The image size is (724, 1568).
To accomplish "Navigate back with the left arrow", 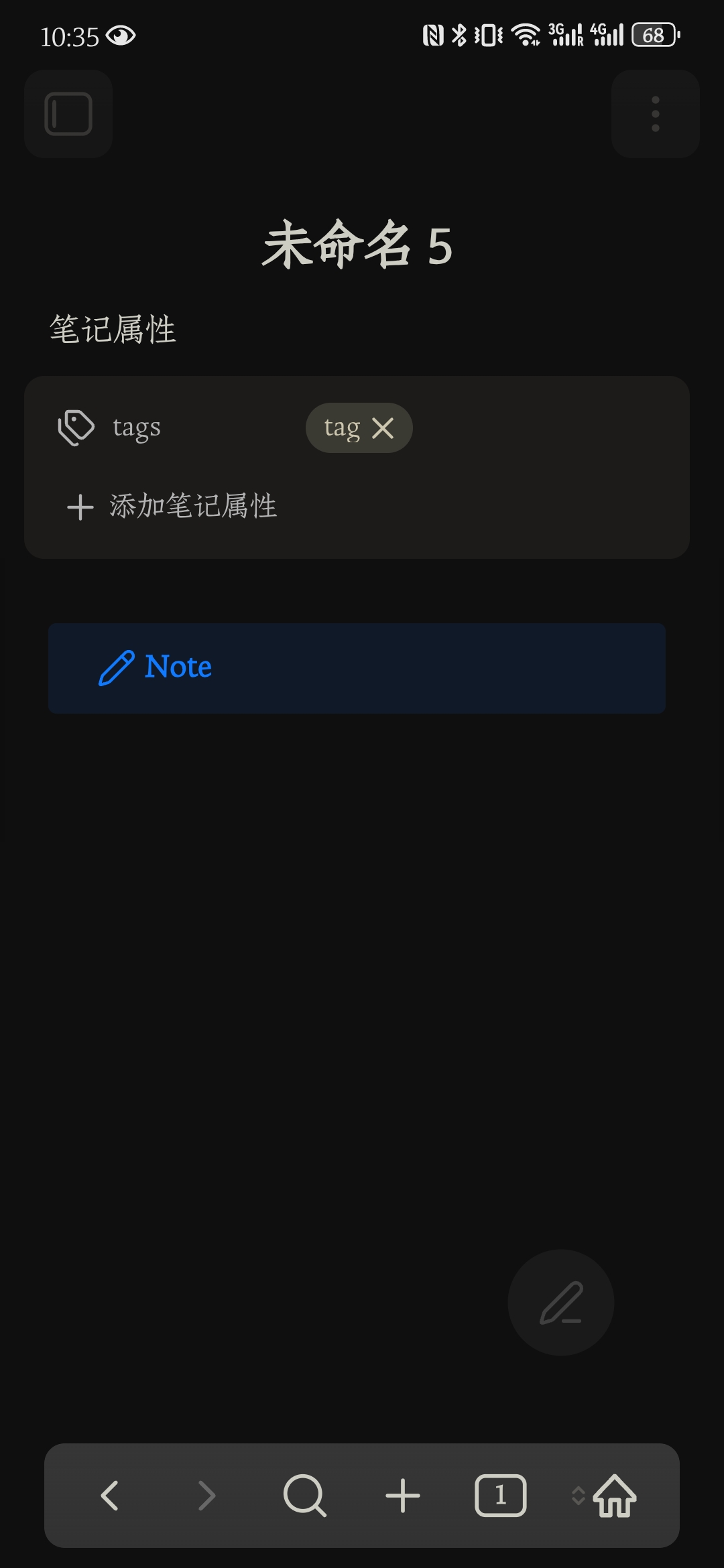I will pos(110,1496).
